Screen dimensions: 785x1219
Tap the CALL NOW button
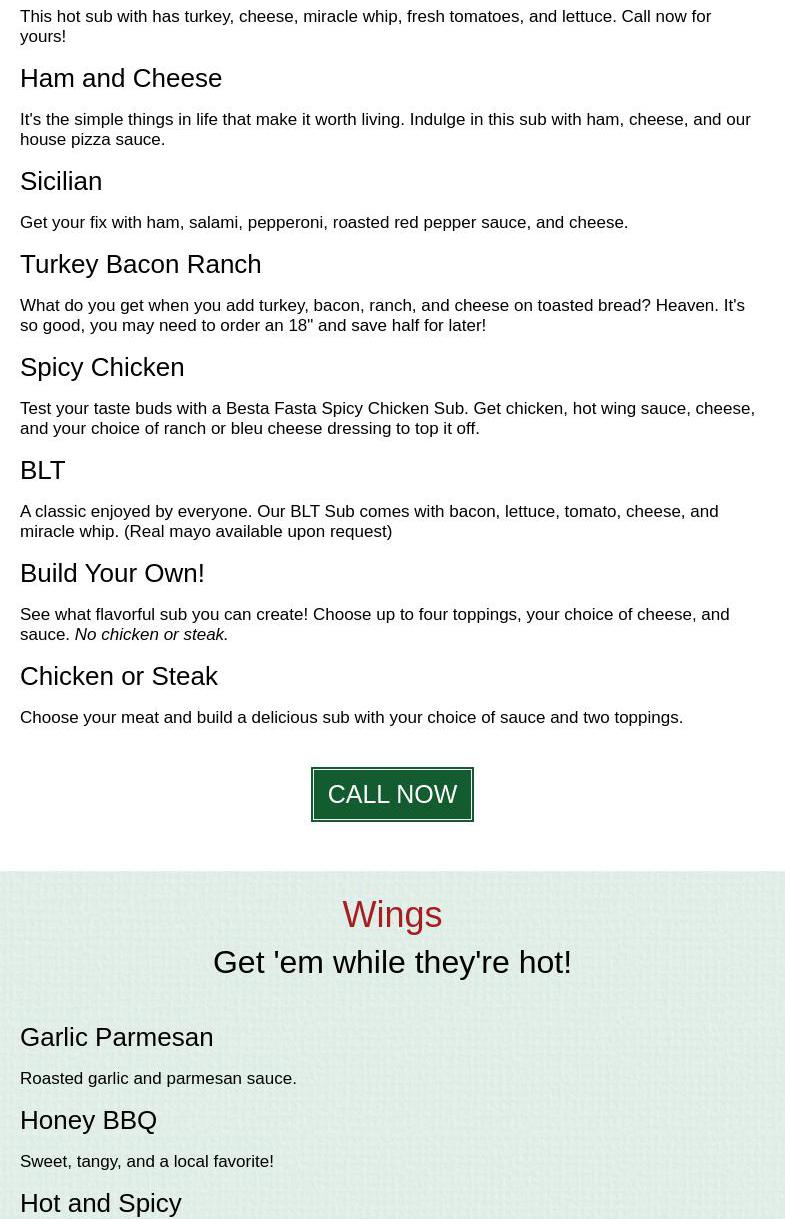(x=392, y=794)
